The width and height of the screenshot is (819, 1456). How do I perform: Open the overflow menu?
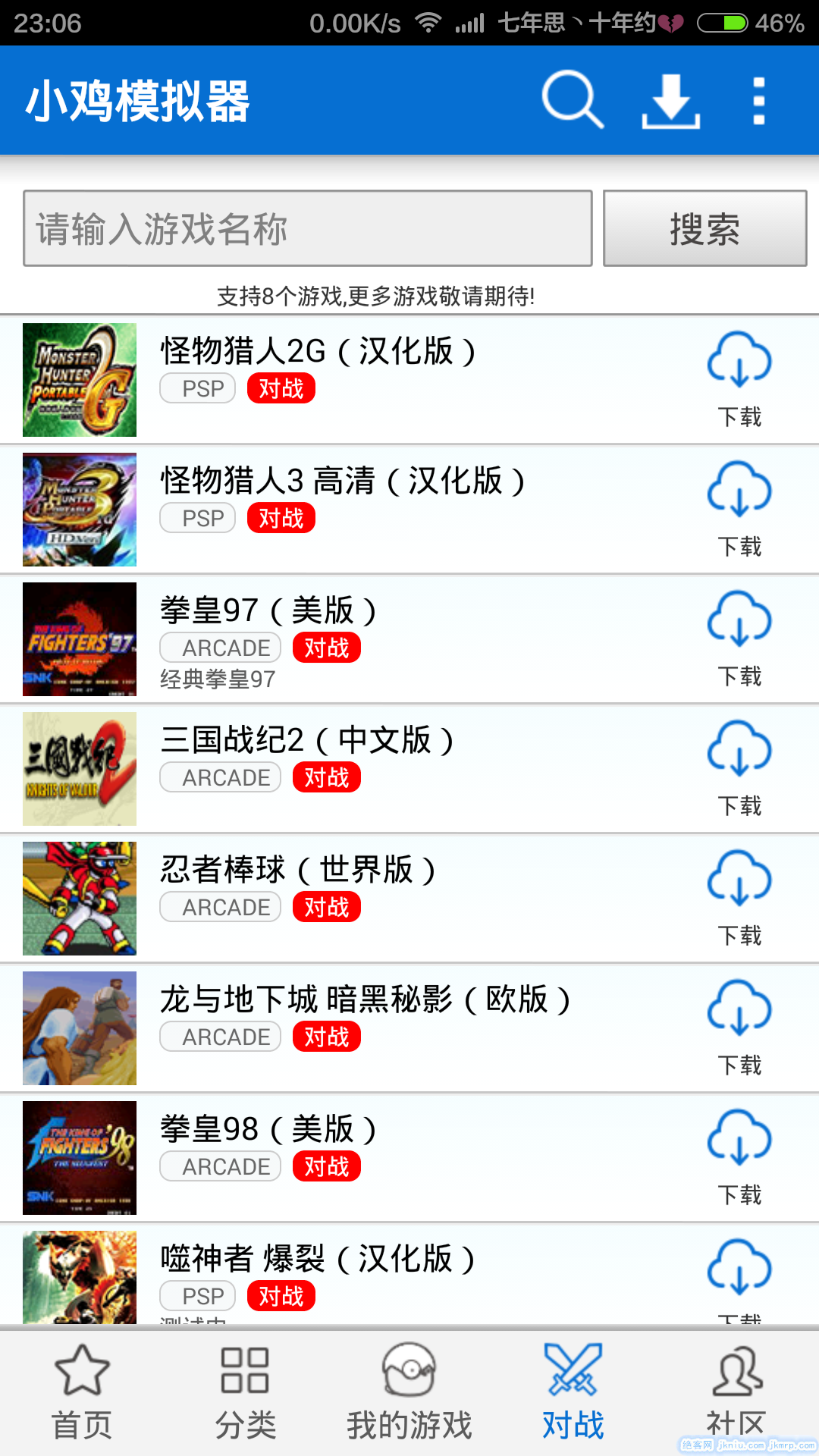pyautogui.click(x=758, y=101)
